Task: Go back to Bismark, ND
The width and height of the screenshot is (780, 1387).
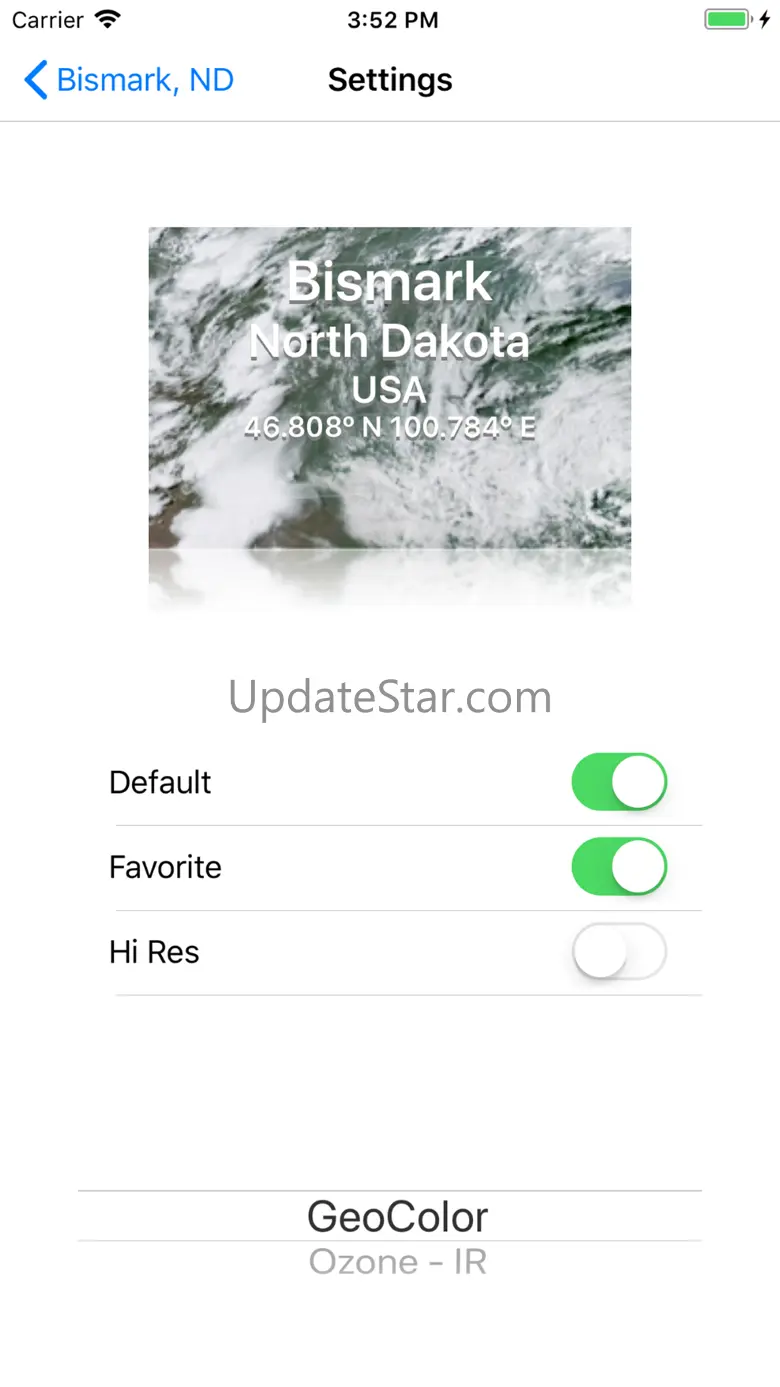Action: [x=129, y=80]
